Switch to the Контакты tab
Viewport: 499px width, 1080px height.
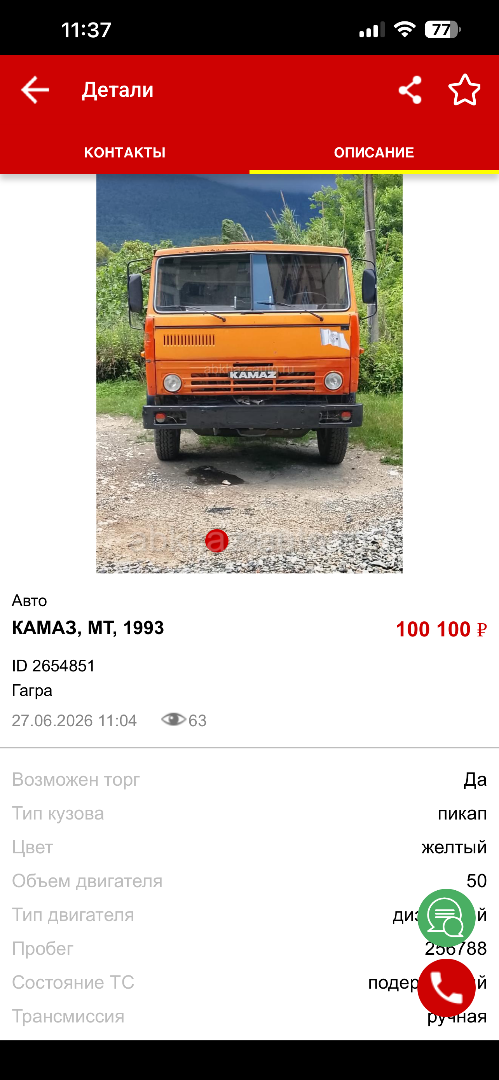125,152
